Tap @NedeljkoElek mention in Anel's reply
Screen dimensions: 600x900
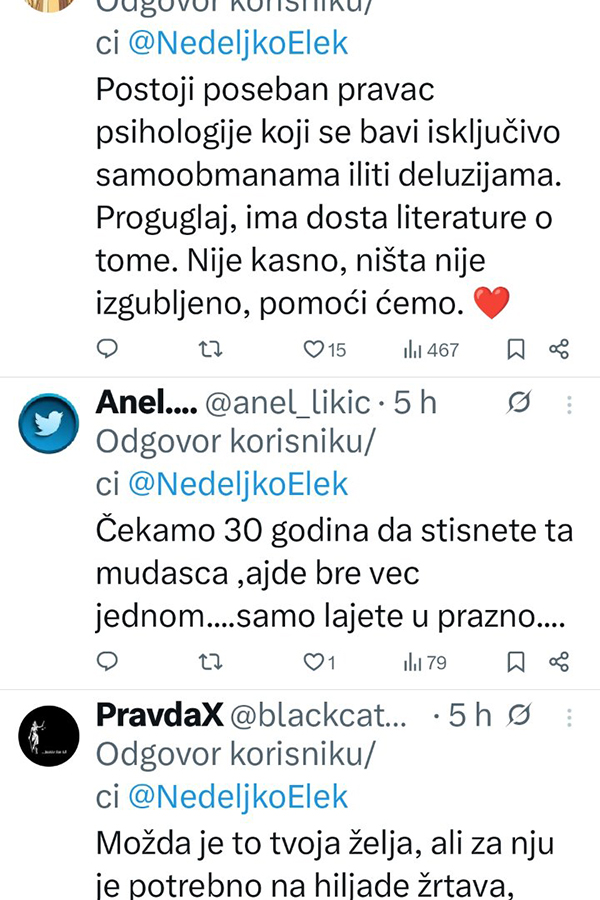(x=238, y=484)
